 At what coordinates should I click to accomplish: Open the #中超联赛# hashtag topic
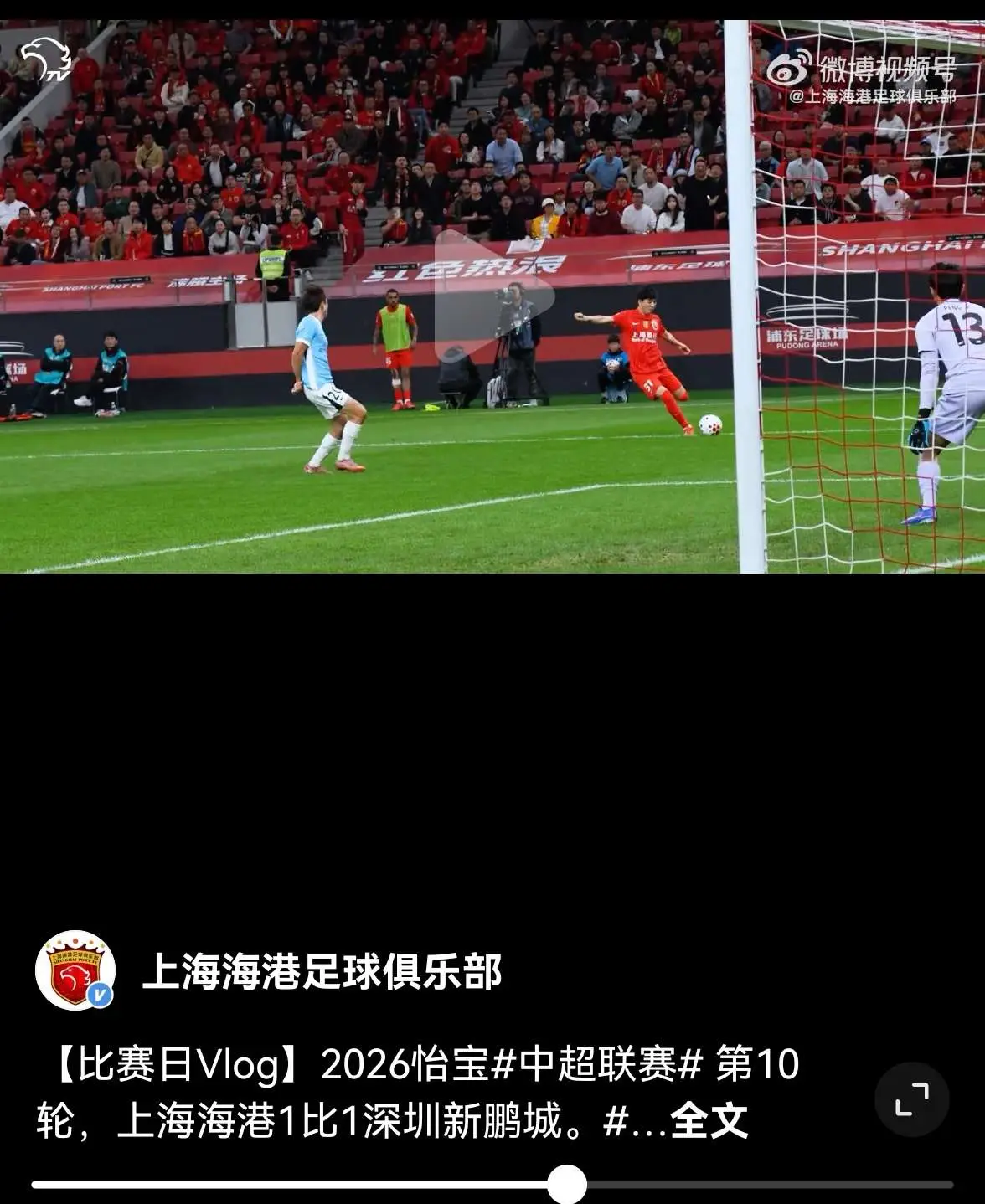(596, 1065)
